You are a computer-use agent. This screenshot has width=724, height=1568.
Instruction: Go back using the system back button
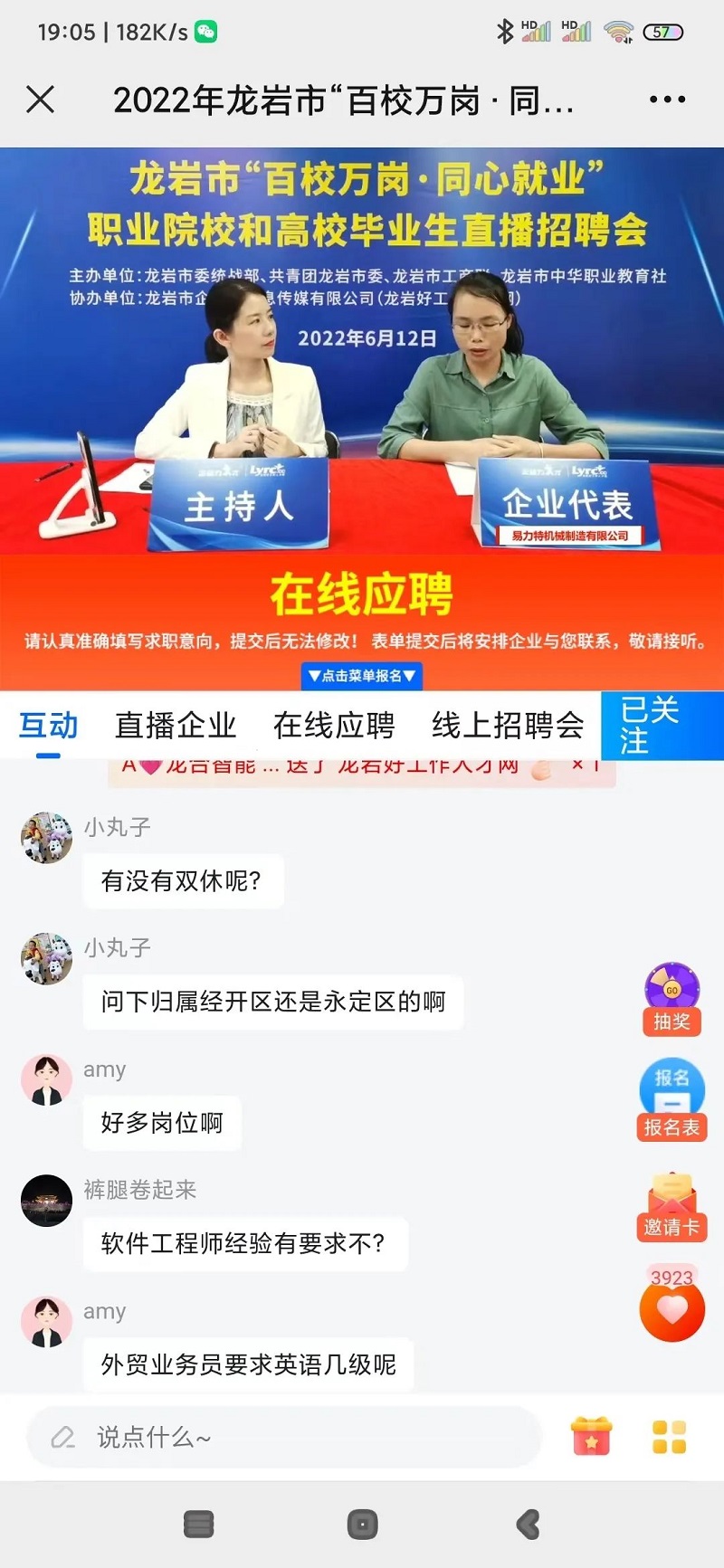tap(528, 1525)
